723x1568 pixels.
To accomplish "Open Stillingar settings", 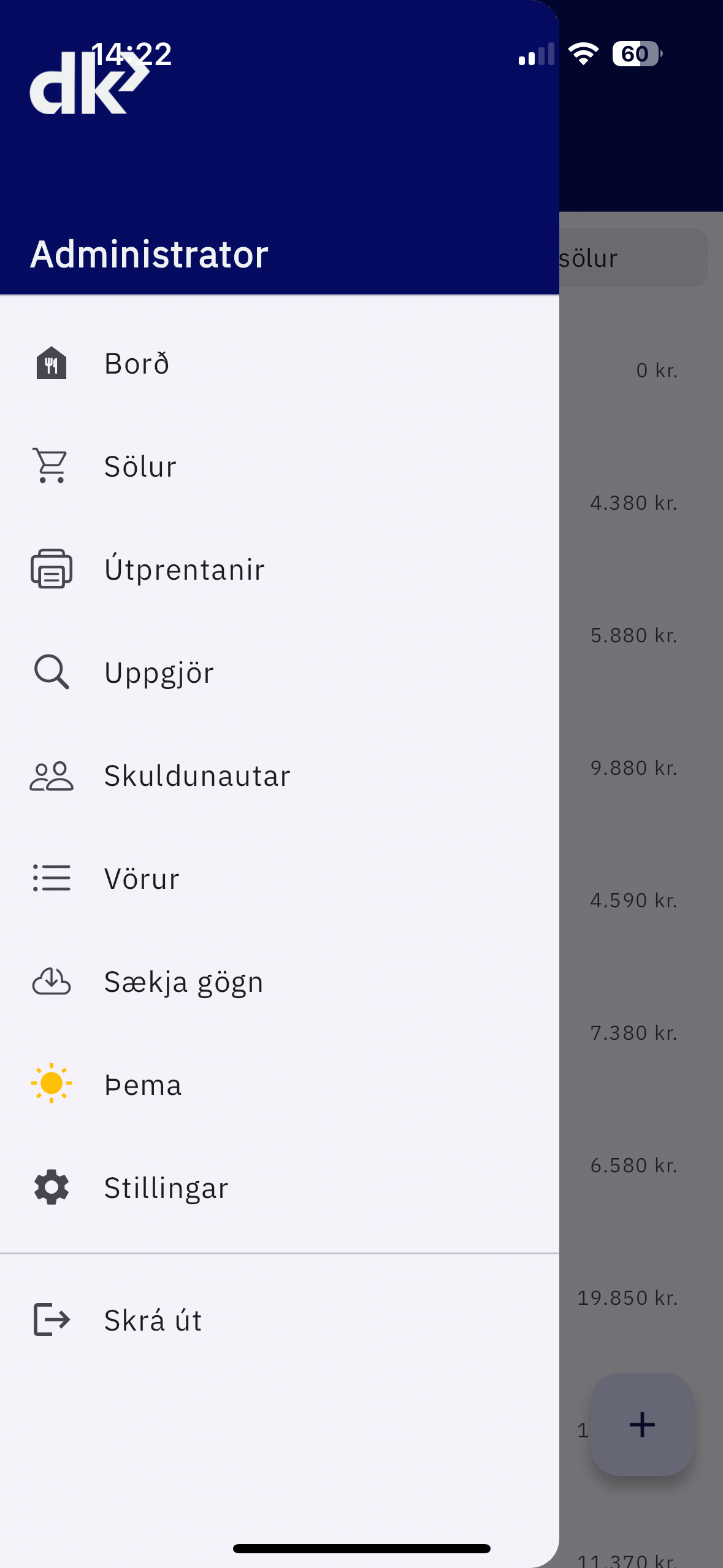I will 166,1188.
